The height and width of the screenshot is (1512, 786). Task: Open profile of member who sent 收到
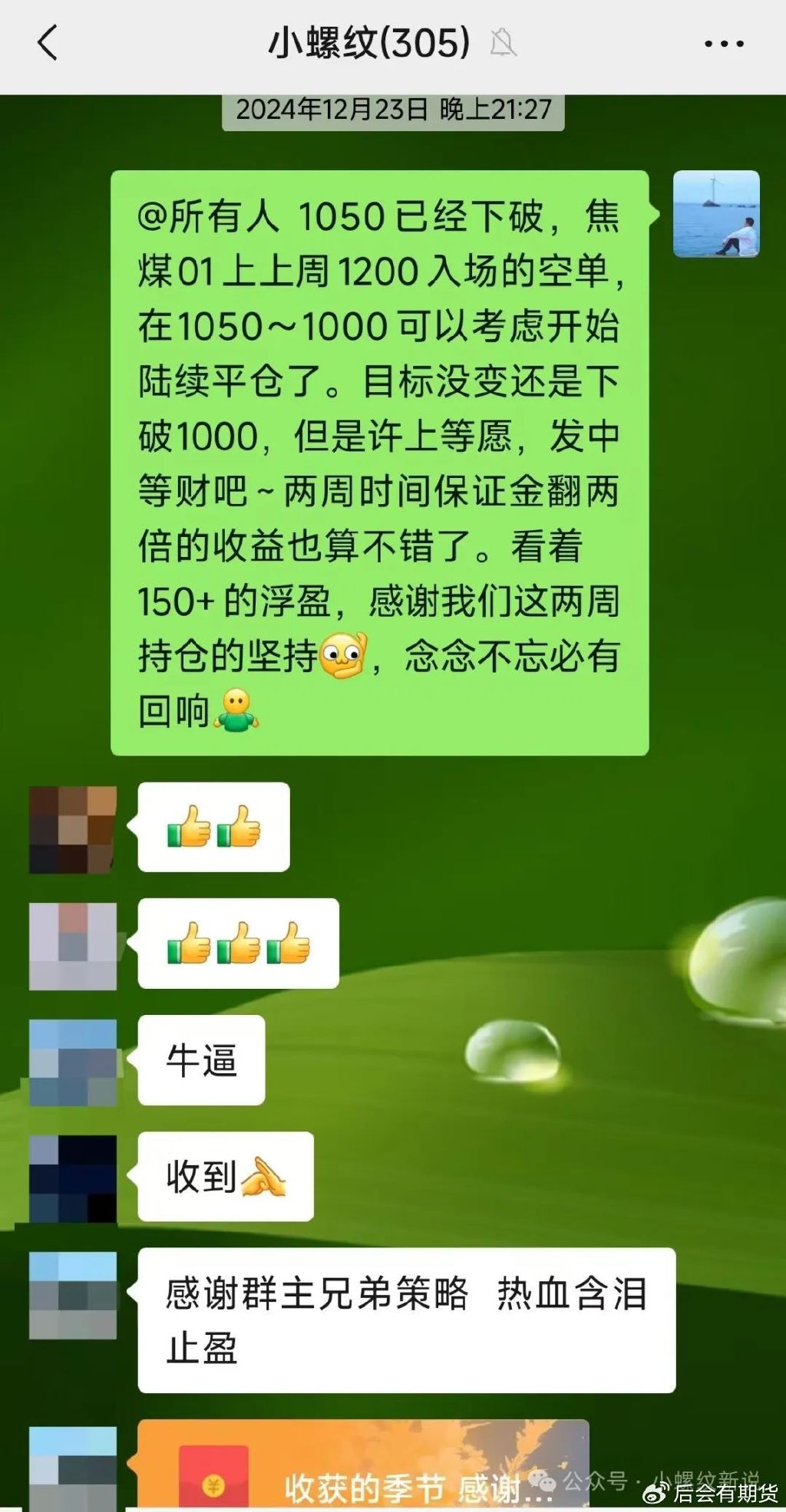pyautogui.click(x=73, y=1178)
